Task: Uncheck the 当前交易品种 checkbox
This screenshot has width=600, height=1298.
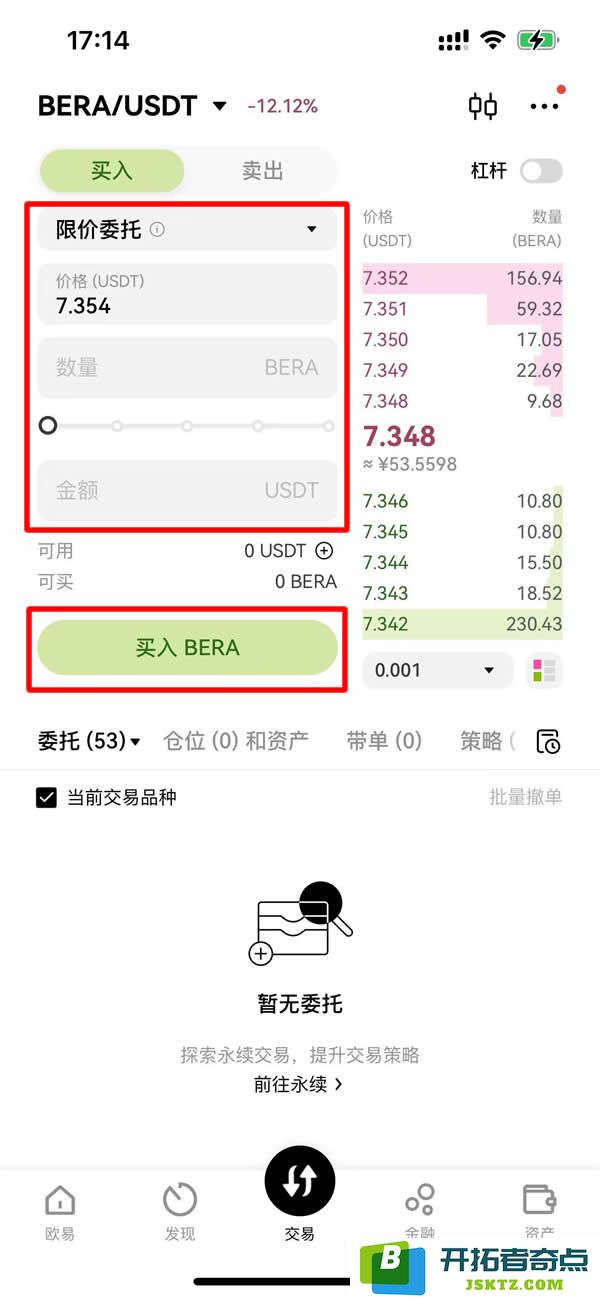Action: 46,797
